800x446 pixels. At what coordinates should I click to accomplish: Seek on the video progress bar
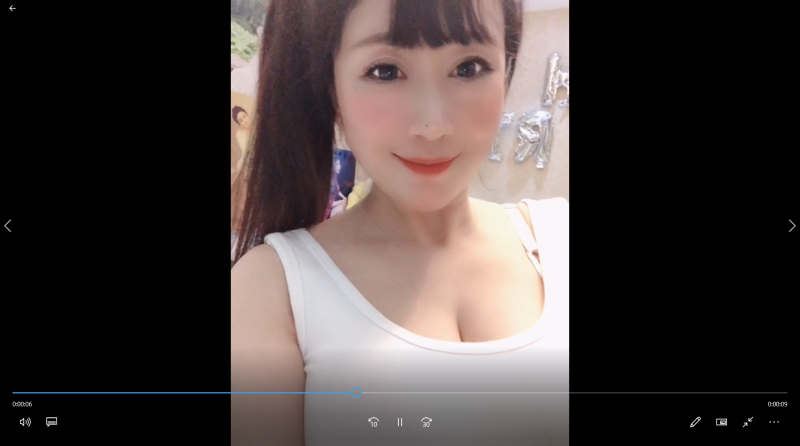500,392
